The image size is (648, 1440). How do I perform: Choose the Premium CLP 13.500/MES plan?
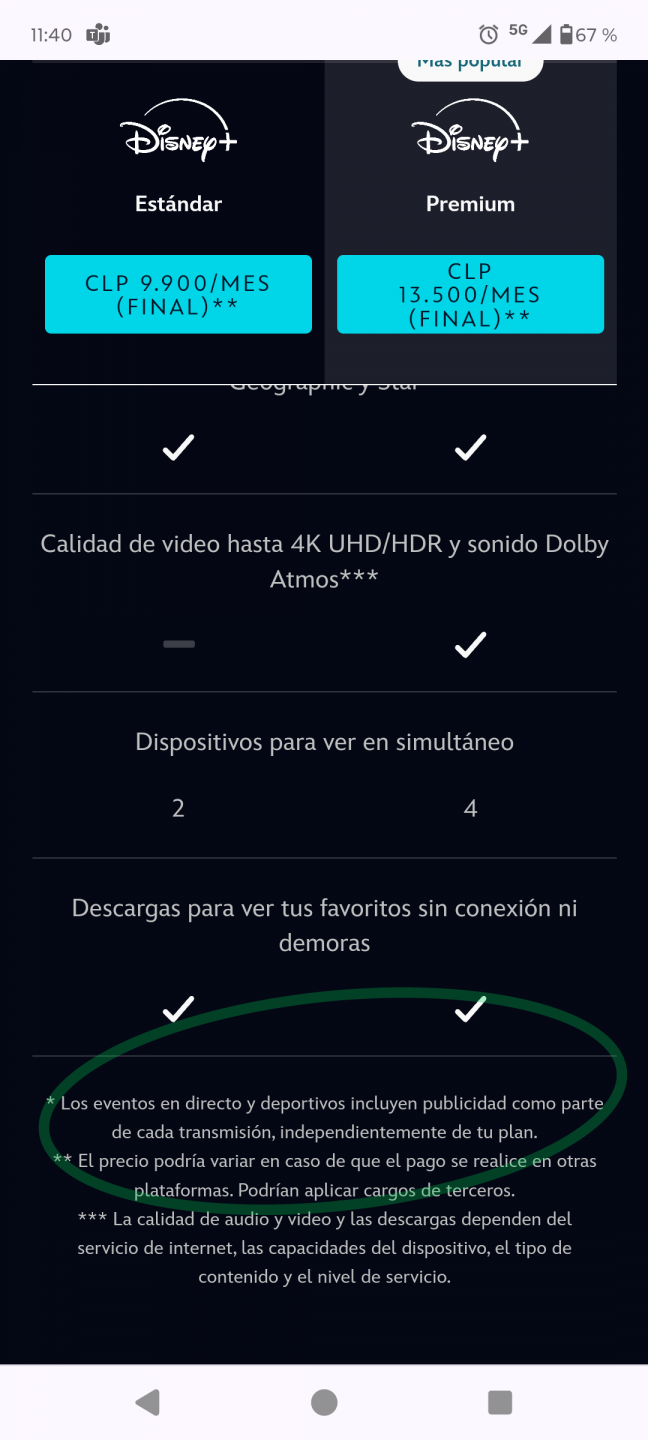pos(470,294)
